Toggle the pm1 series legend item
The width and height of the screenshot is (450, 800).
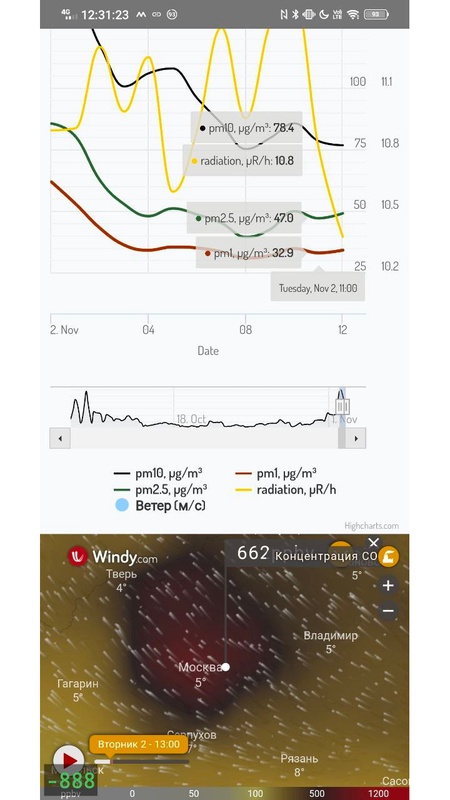(x=276, y=473)
